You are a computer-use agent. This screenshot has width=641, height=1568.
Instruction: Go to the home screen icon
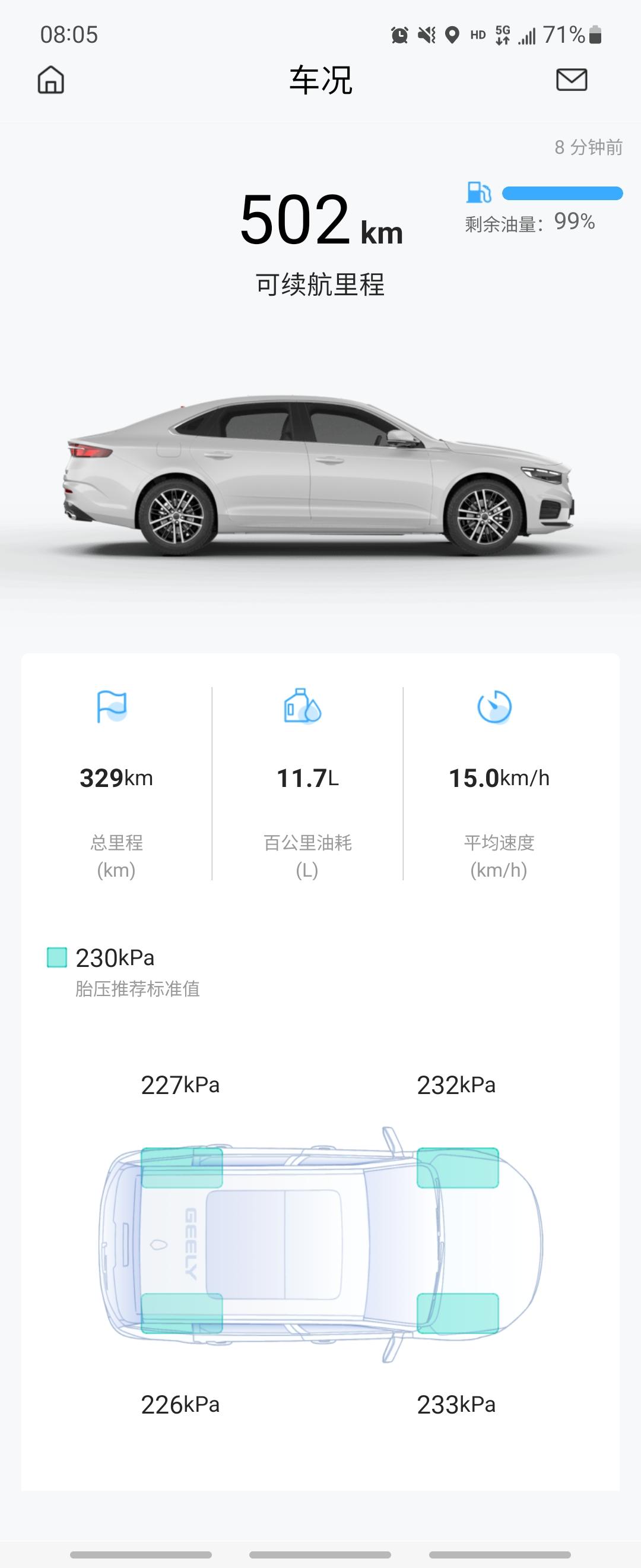tap(50, 80)
